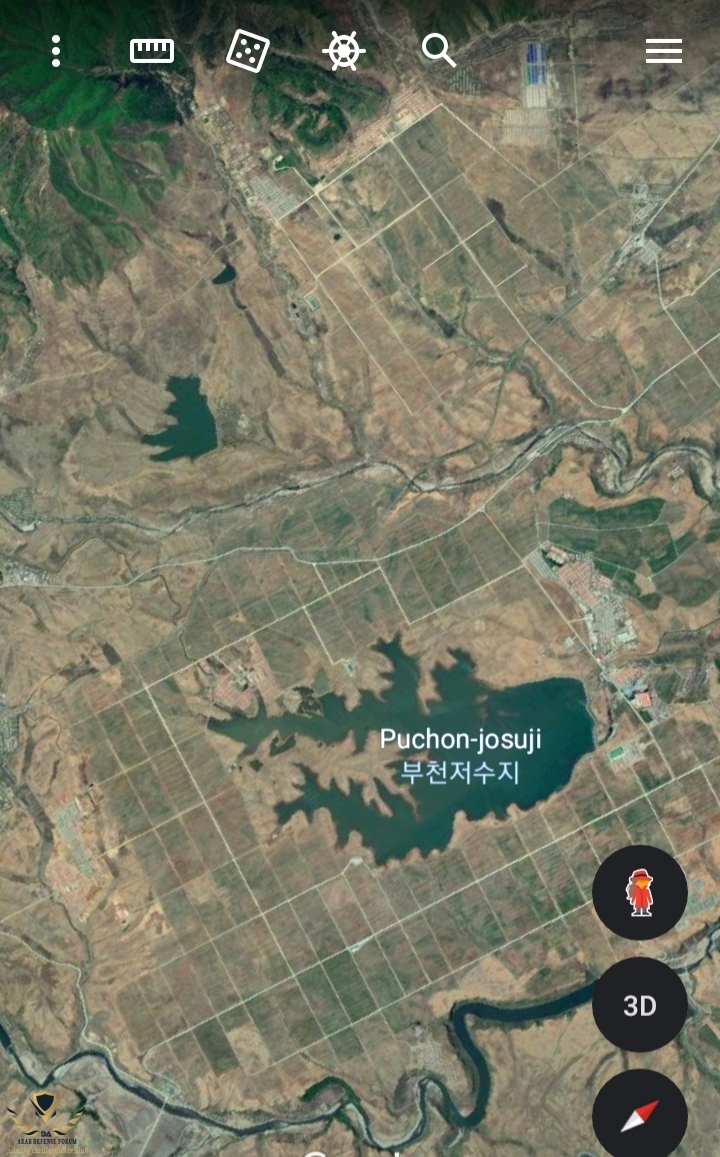Tap the dice 'I'm Feeling Lucky' icon
Viewport: 720px width, 1157px height.
point(247,51)
